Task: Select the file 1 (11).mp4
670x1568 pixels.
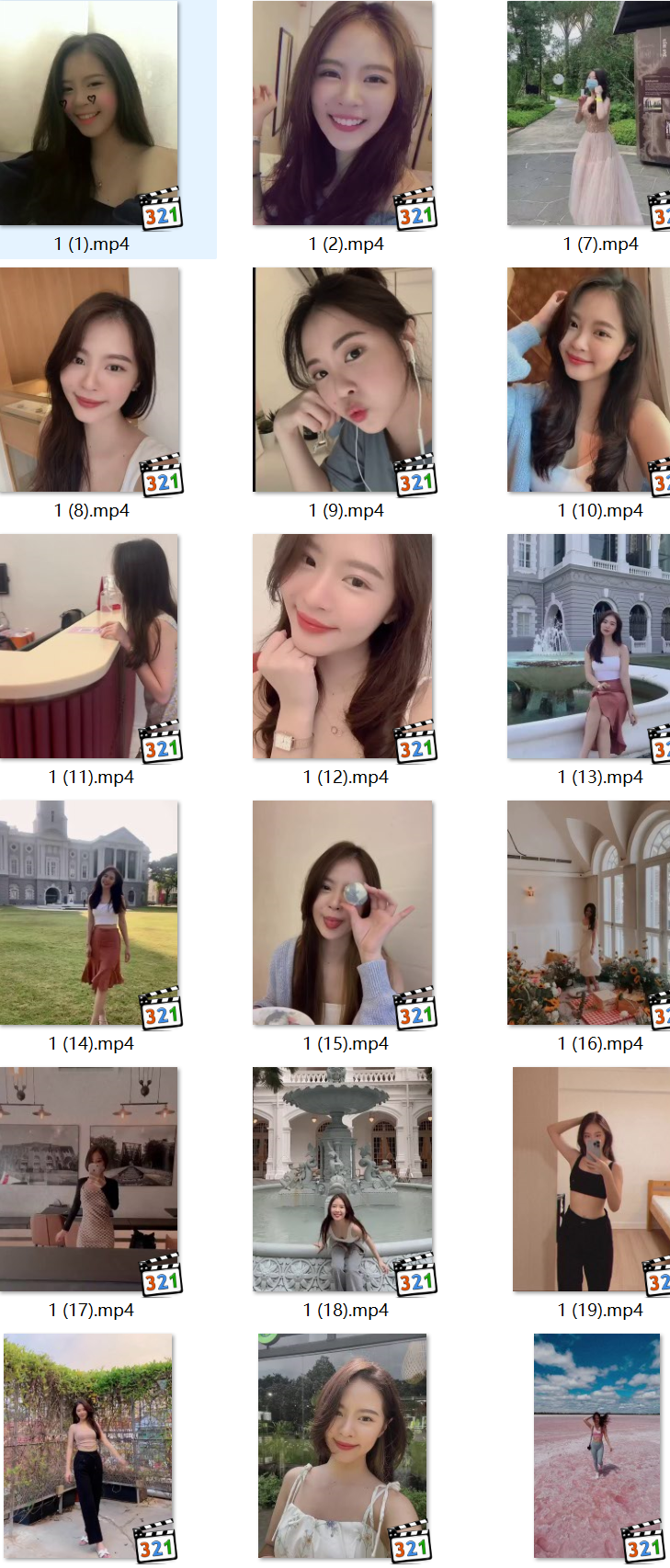Action: click(x=89, y=646)
